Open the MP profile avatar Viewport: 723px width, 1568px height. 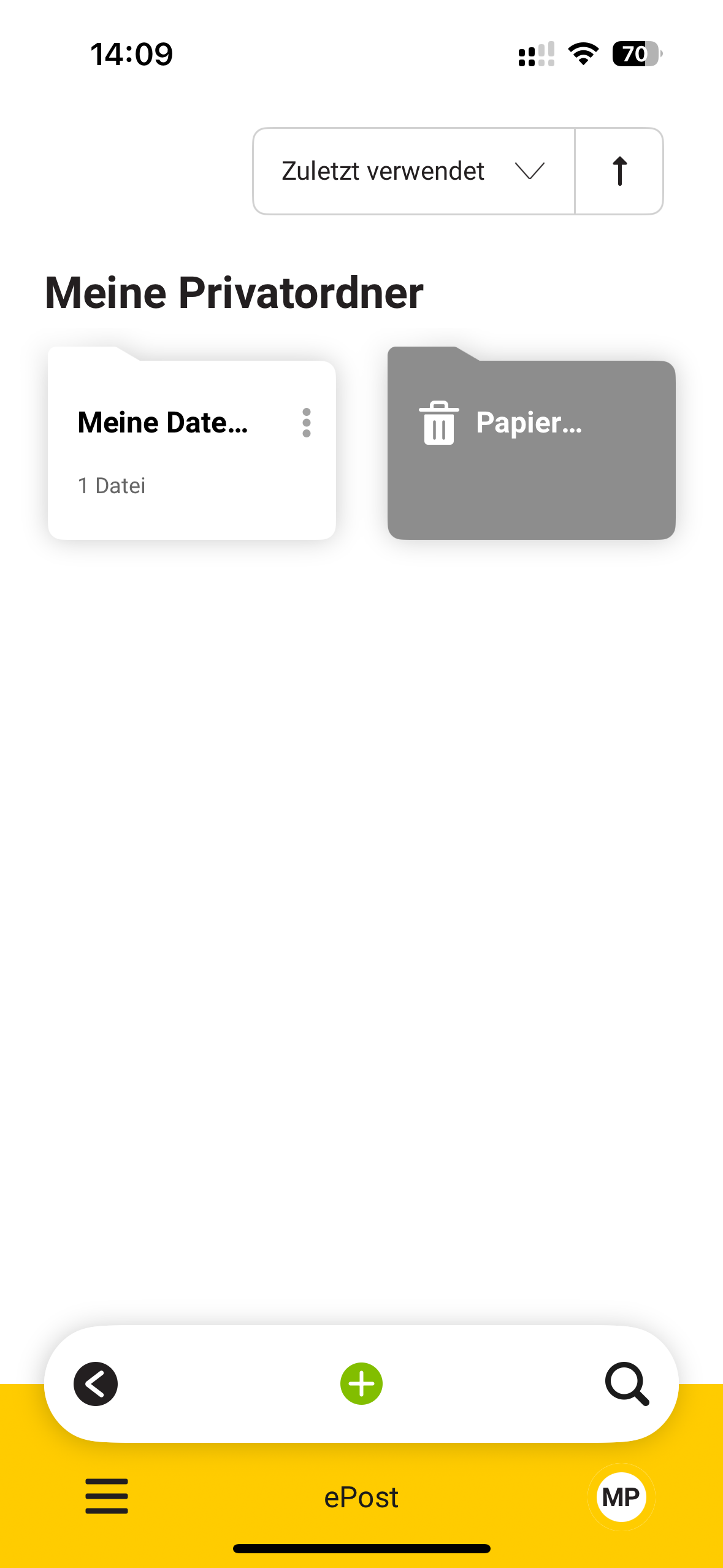pyautogui.click(x=621, y=1497)
